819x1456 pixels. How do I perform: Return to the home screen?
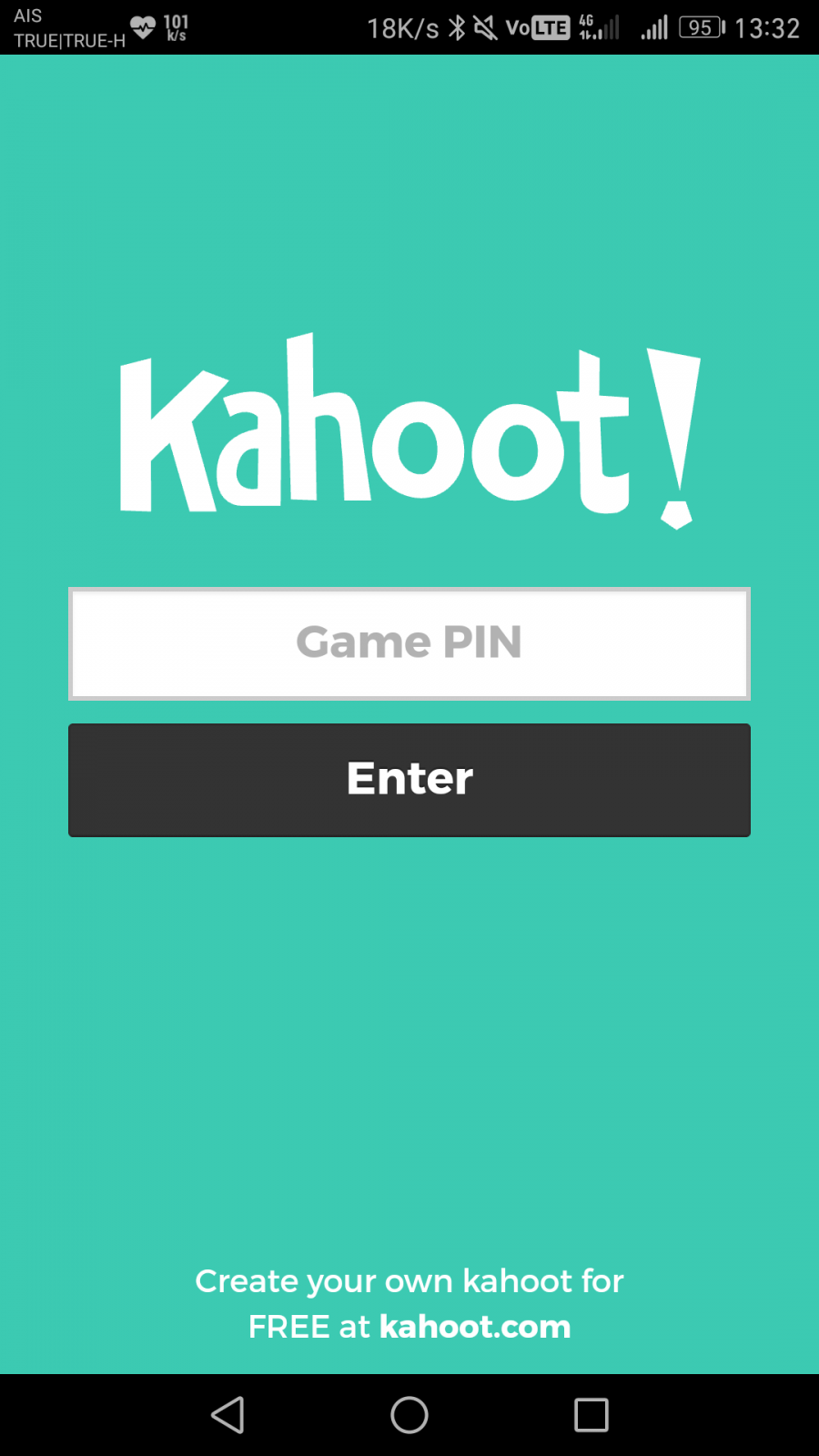coord(409,1415)
